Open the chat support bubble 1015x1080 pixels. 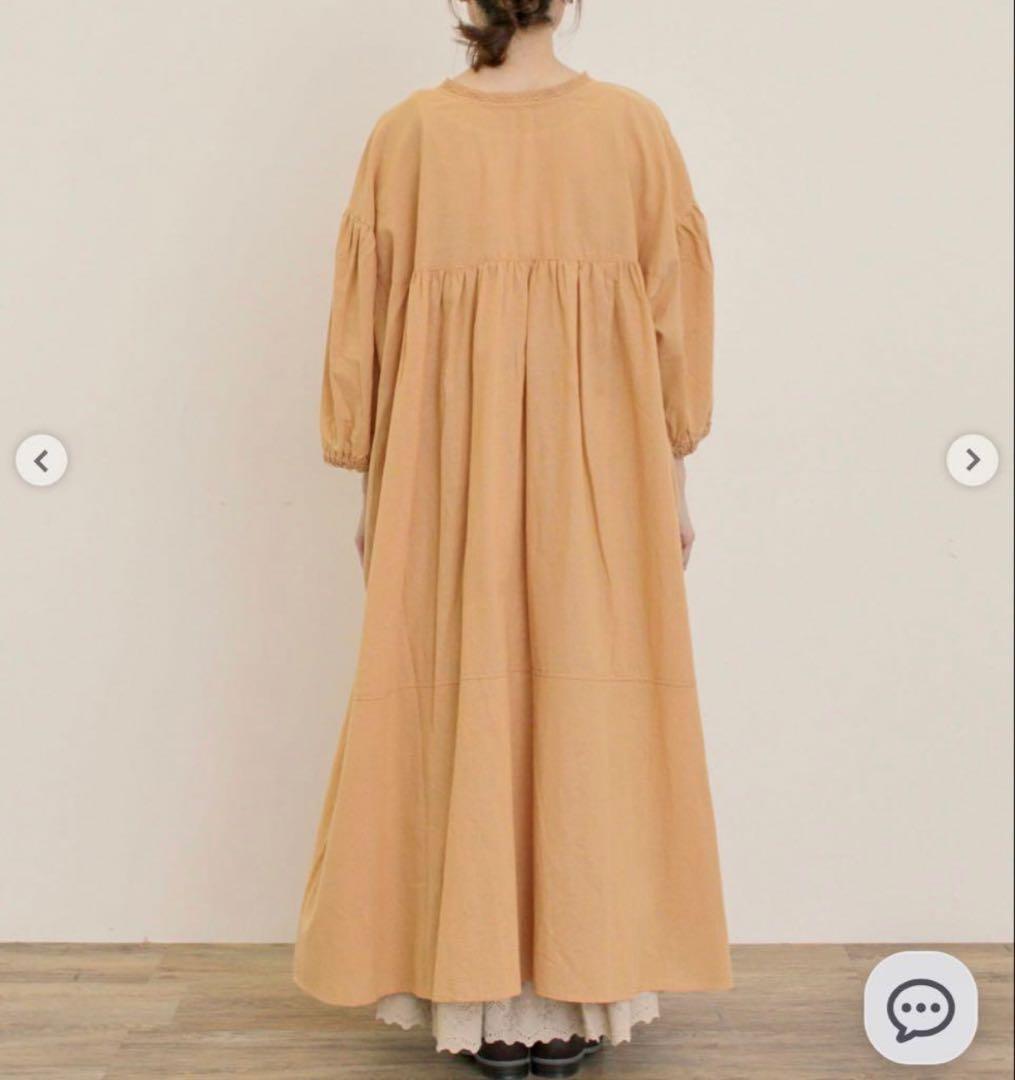921,1008
